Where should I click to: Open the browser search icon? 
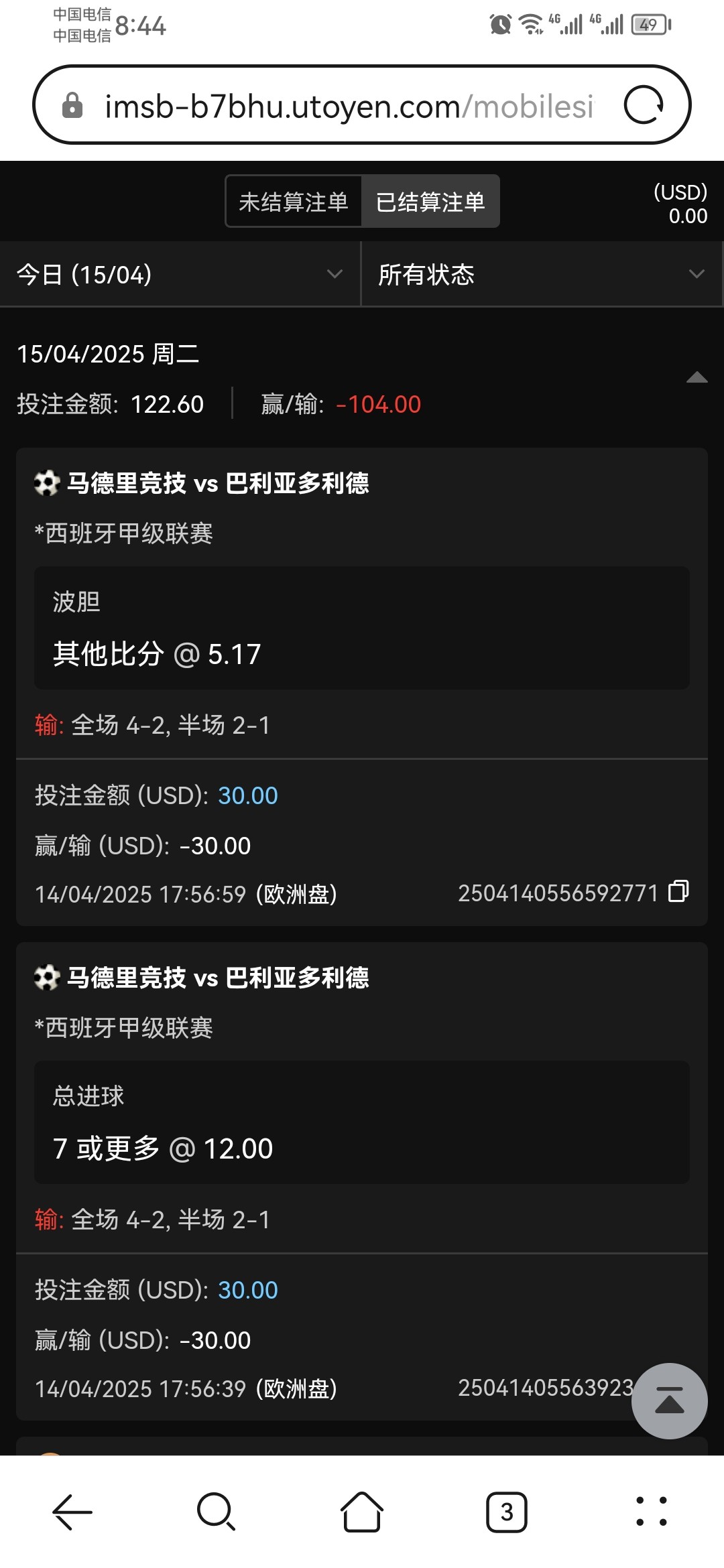coord(217,1512)
